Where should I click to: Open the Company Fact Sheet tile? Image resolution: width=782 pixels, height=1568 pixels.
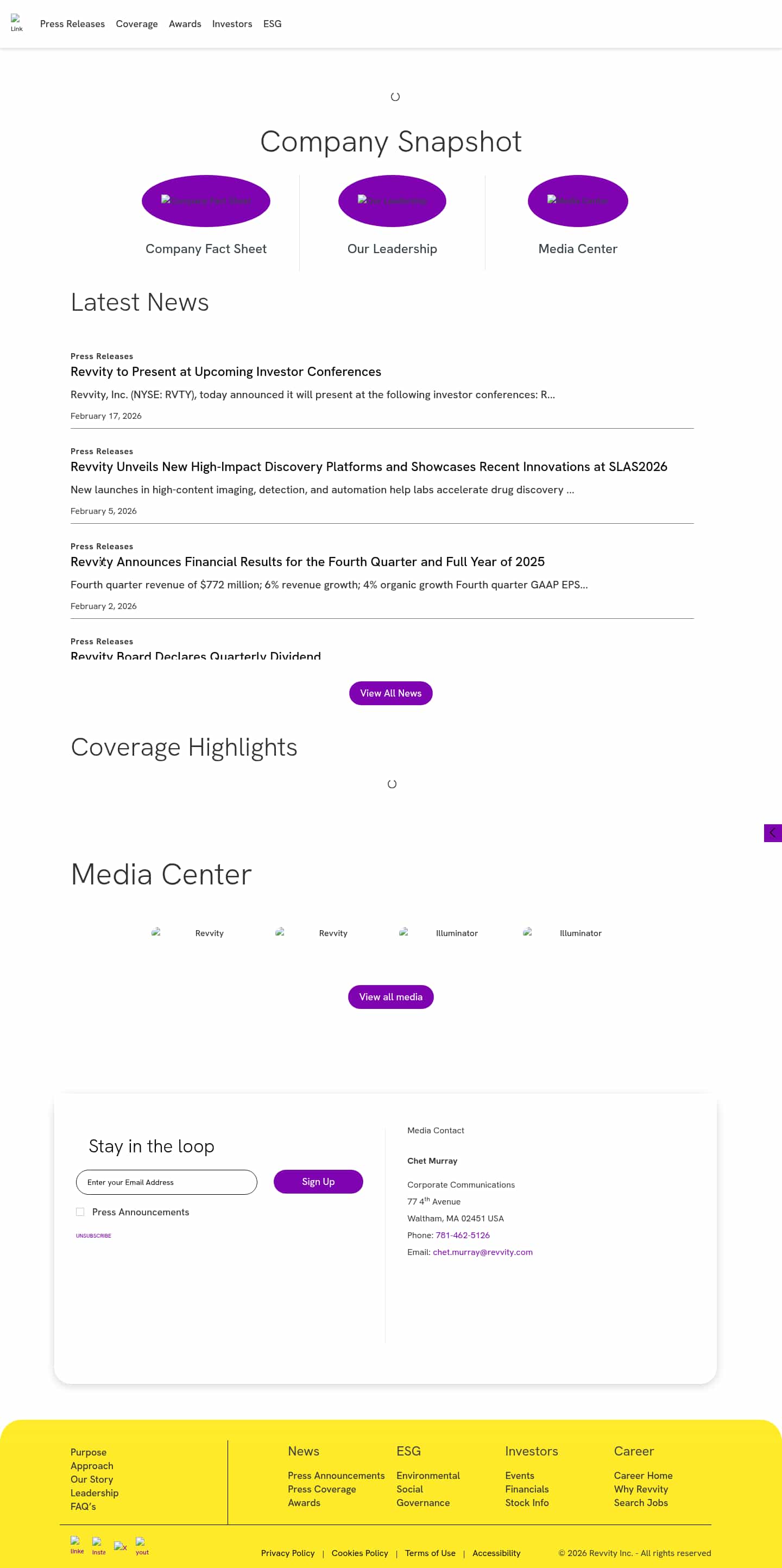pyautogui.click(x=206, y=202)
